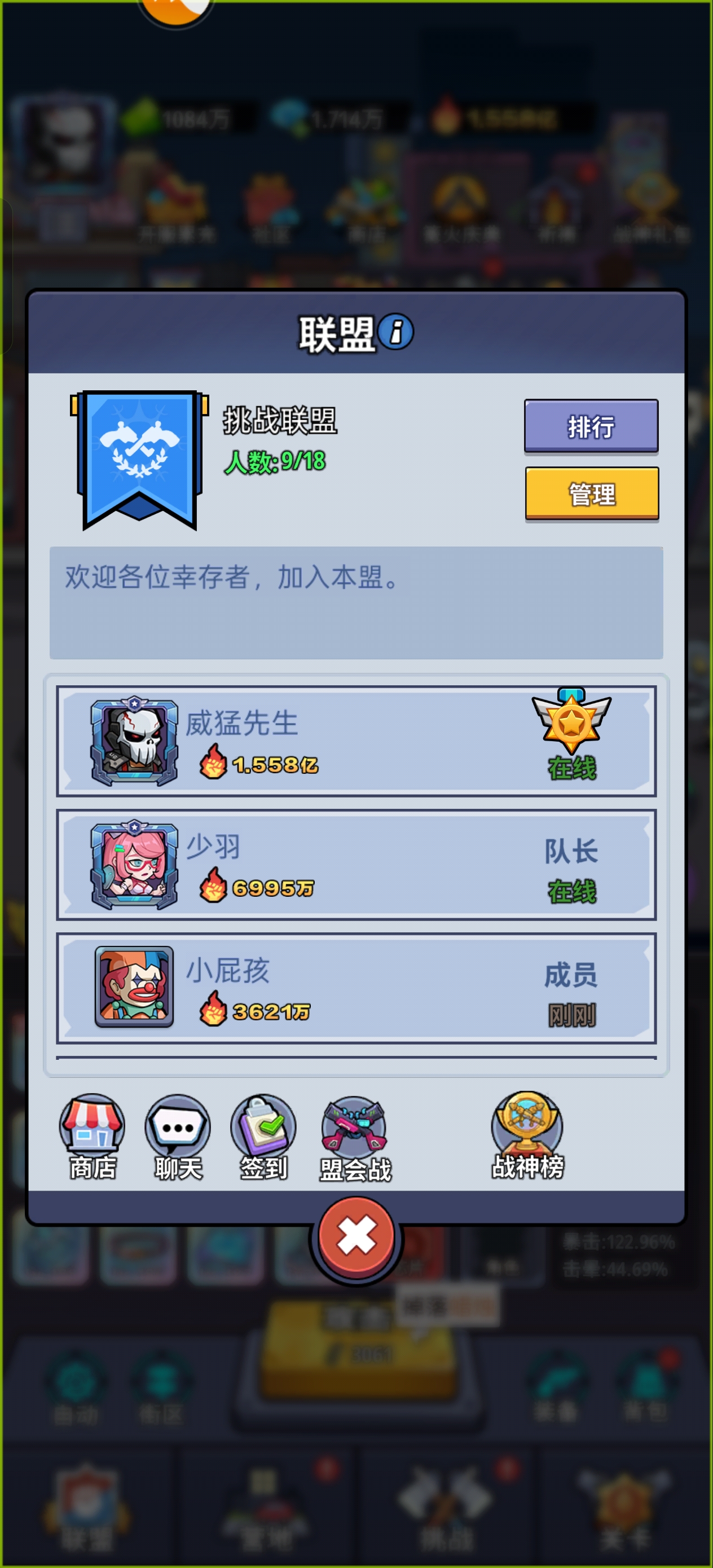Open the alliance 商店 shop
Viewport: 713px width, 1568px height.
click(x=92, y=1137)
